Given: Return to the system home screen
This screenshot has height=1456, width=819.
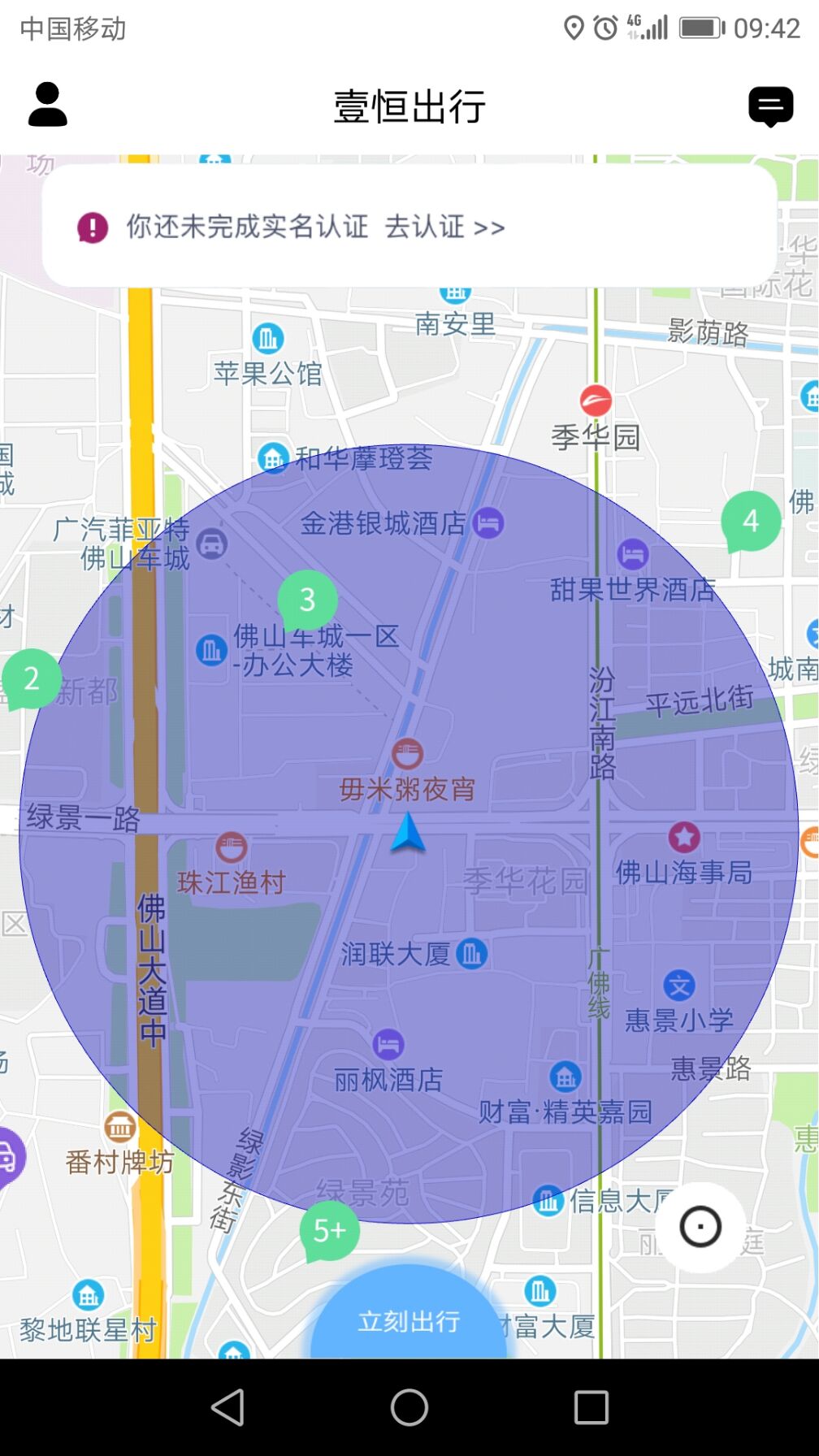Looking at the screenshot, I should pyautogui.click(x=409, y=1407).
